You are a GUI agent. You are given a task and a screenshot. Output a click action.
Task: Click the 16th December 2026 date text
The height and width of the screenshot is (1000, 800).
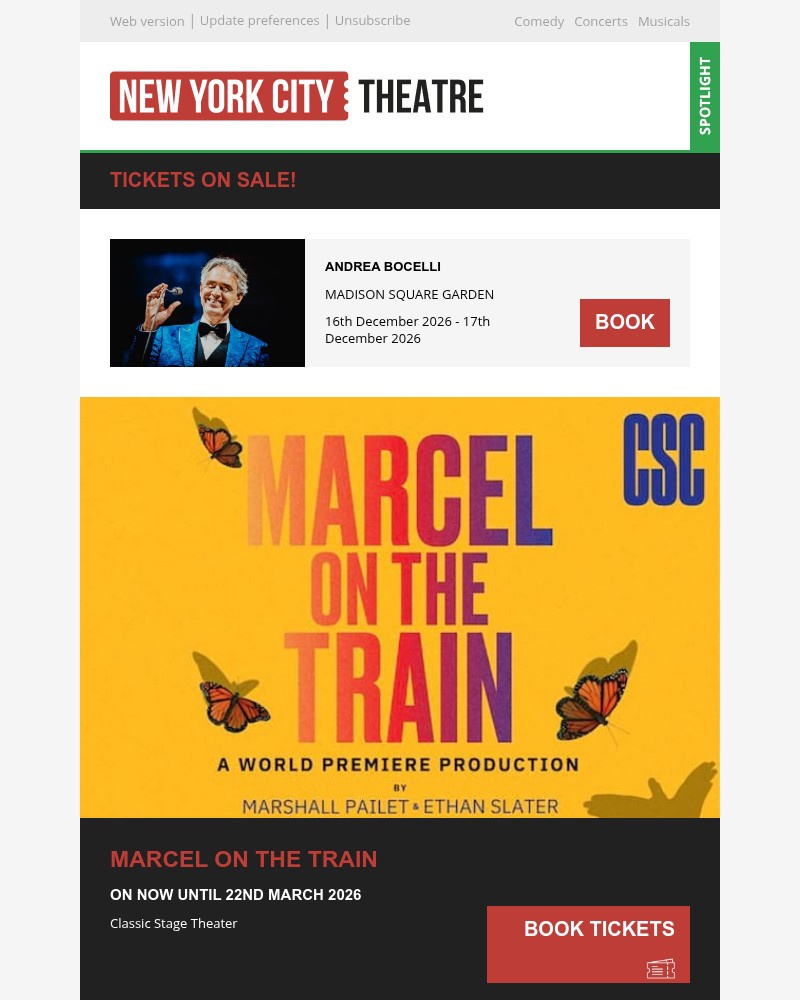pyautogui.click(x=407, y=329)
